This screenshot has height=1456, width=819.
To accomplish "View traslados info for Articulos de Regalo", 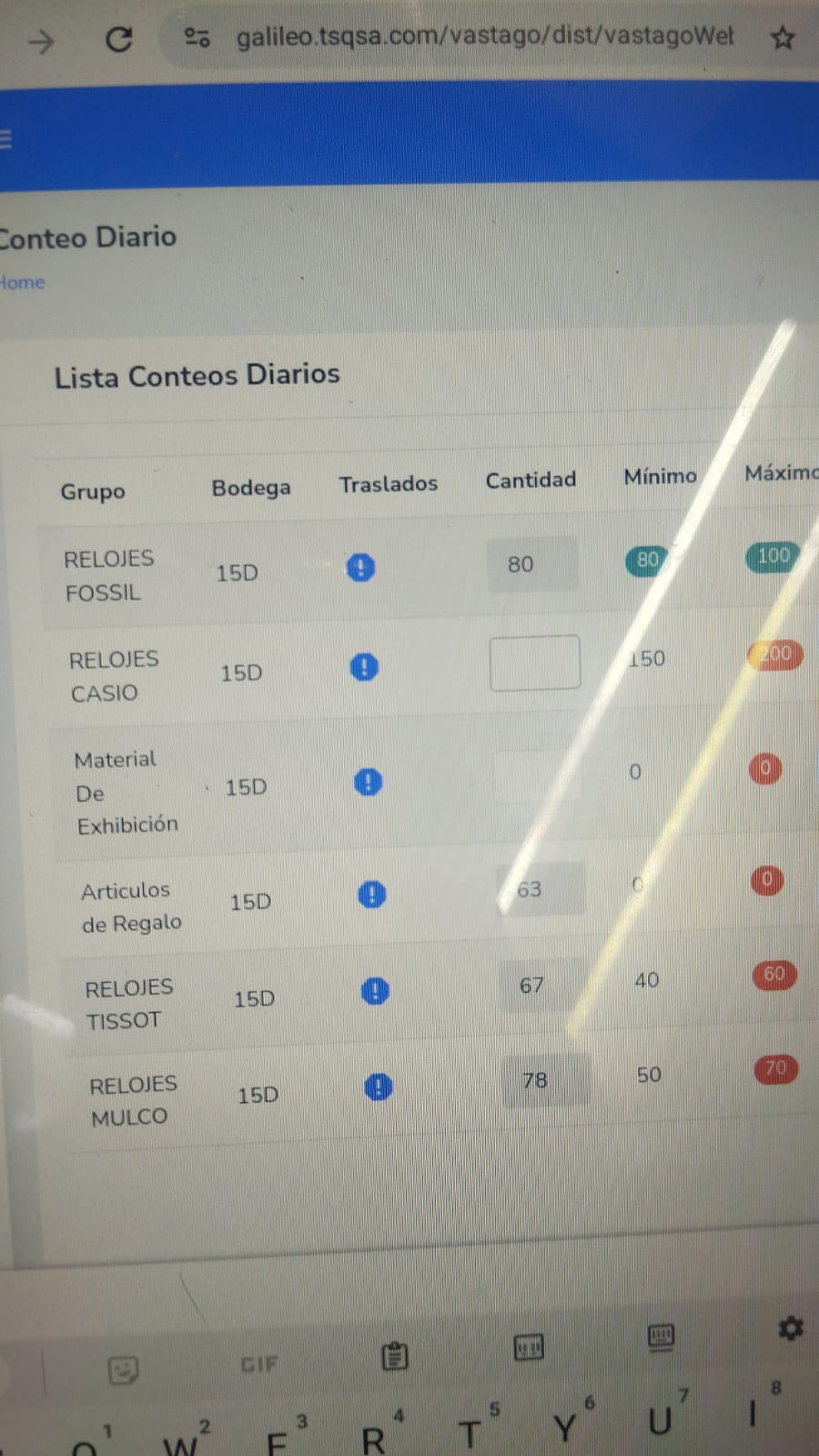I will click(x=371, y=895).
